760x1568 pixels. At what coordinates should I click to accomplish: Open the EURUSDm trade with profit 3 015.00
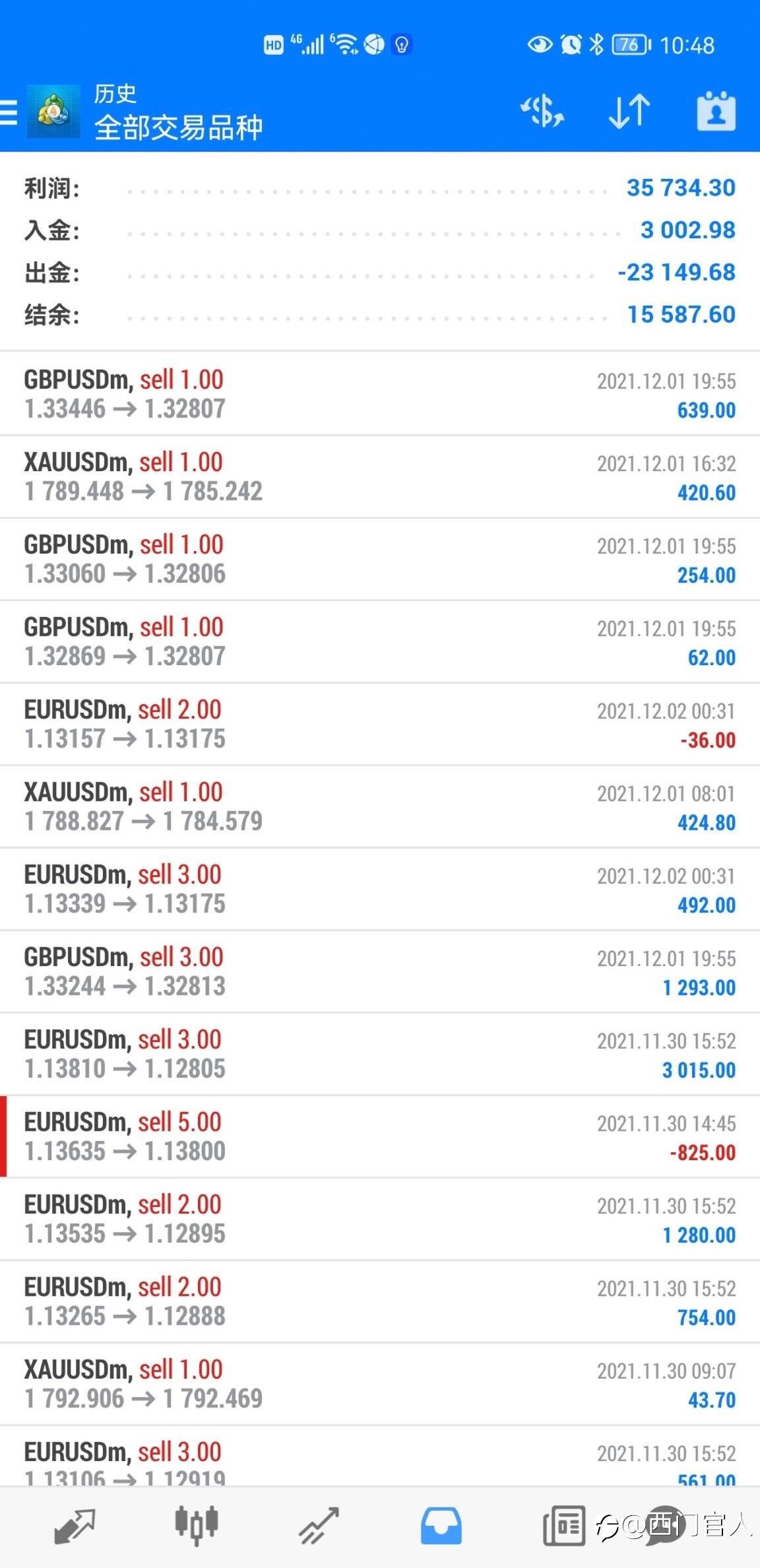click(380, 1054)
